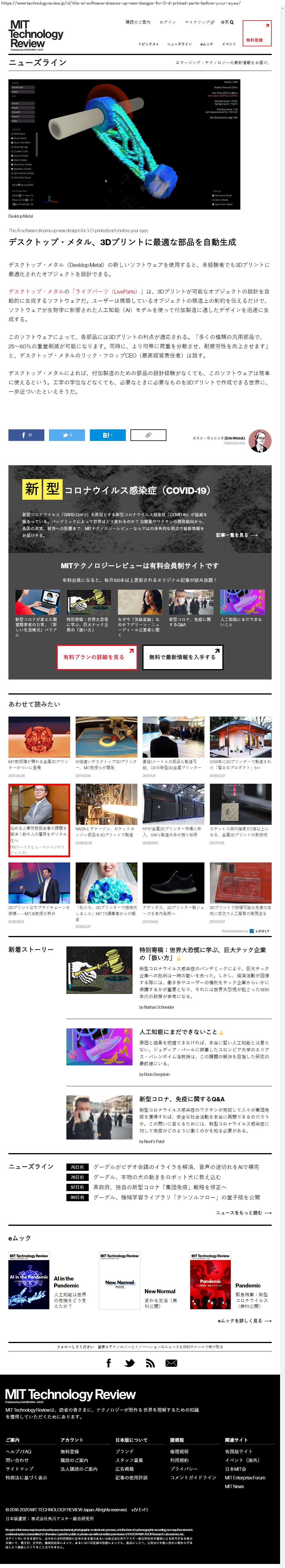The width and height of the screenshot is (285, 1568).
Task: Tap 無料で最新情報を入手する button
Action: pos(182,657)
